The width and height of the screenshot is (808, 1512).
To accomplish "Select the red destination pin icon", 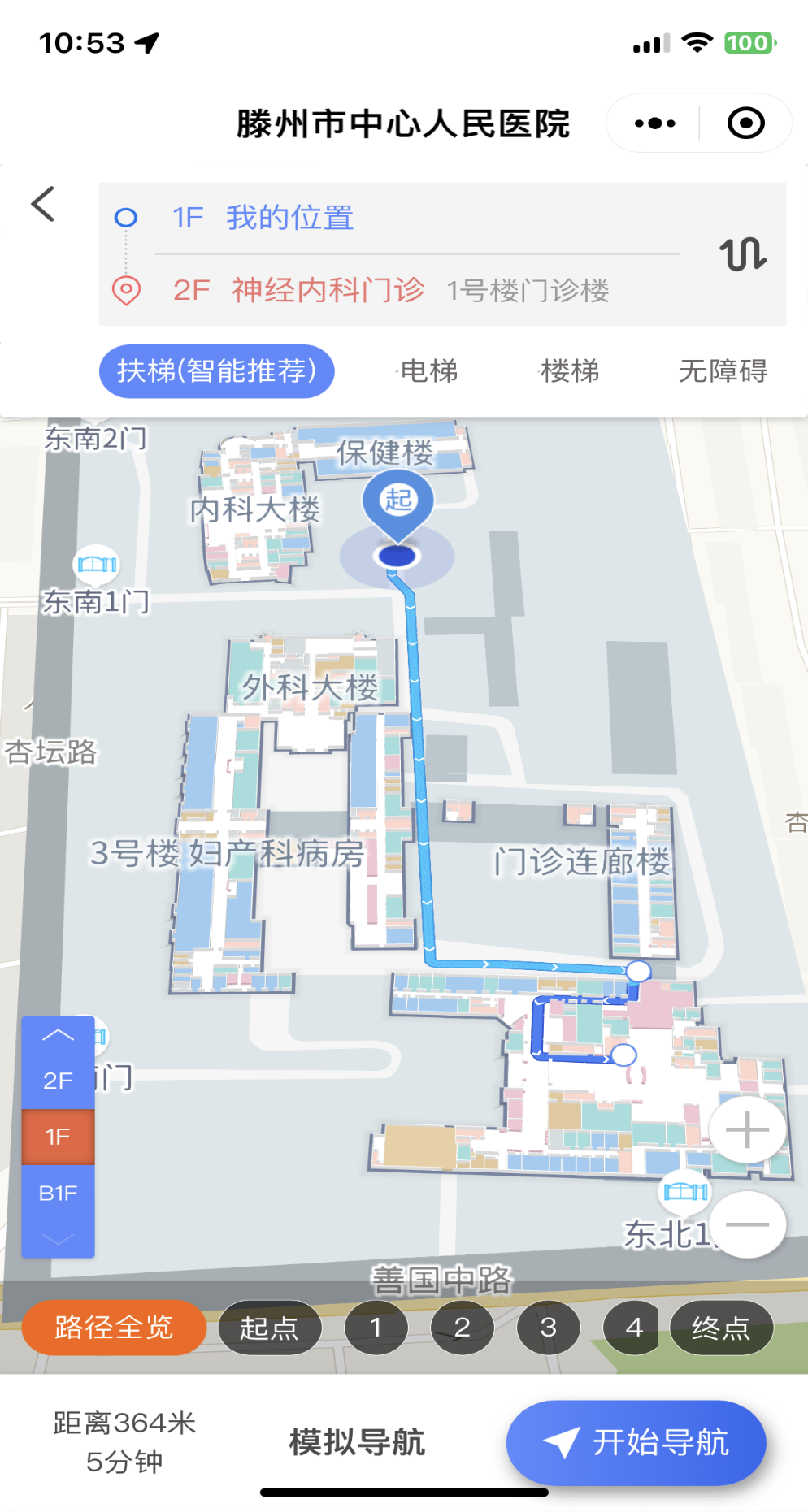I will 125,290.
